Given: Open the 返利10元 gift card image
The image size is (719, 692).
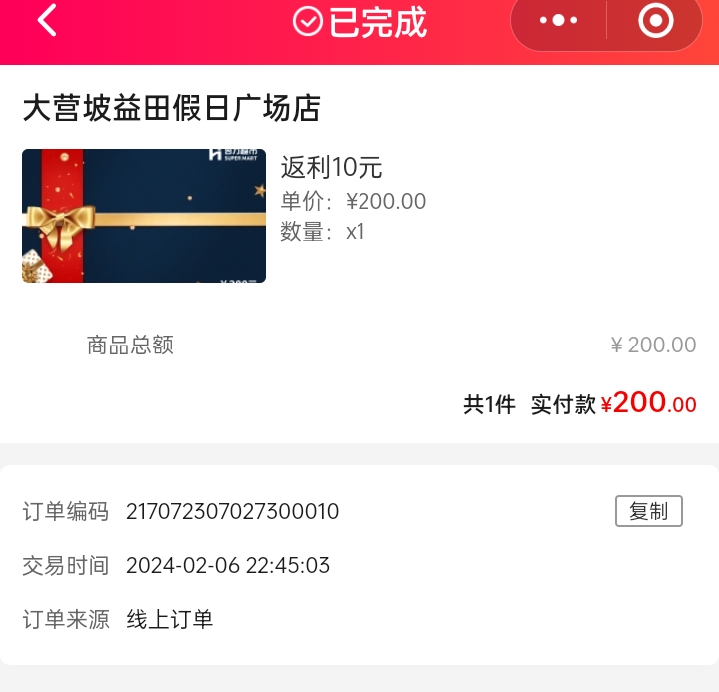Looking at the screenshot, I should pyautogui.click(x=144, y=216).
